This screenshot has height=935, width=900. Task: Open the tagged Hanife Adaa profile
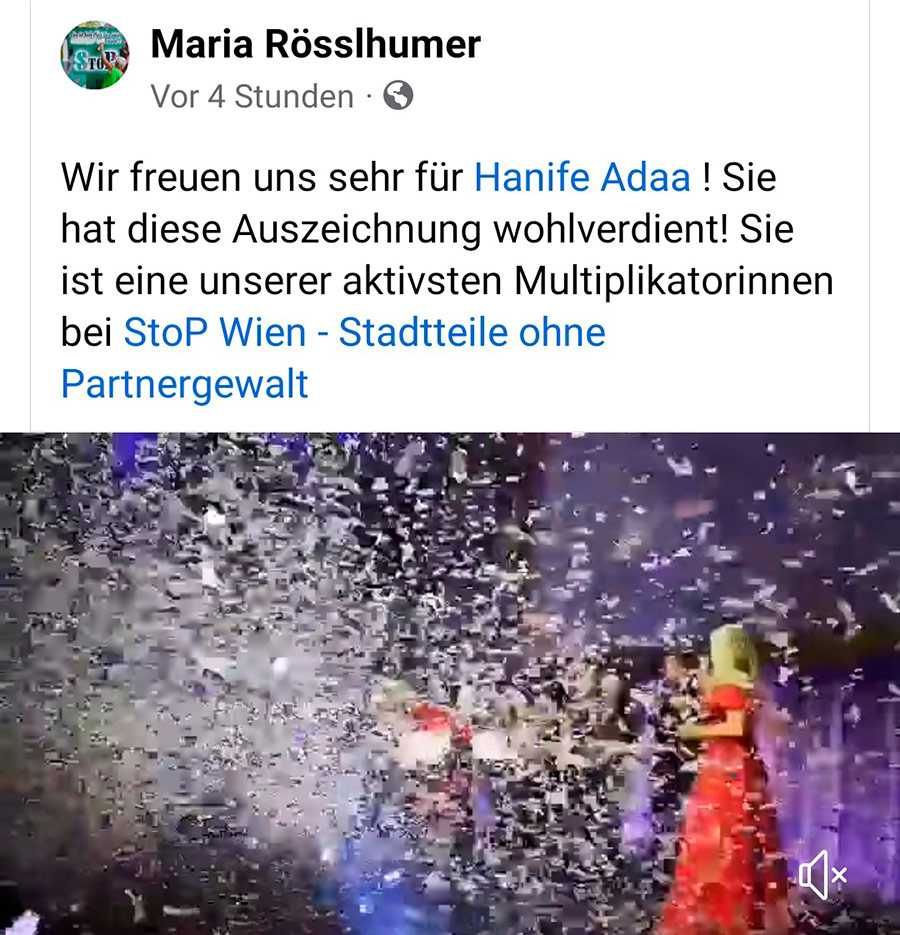(582, 179)
